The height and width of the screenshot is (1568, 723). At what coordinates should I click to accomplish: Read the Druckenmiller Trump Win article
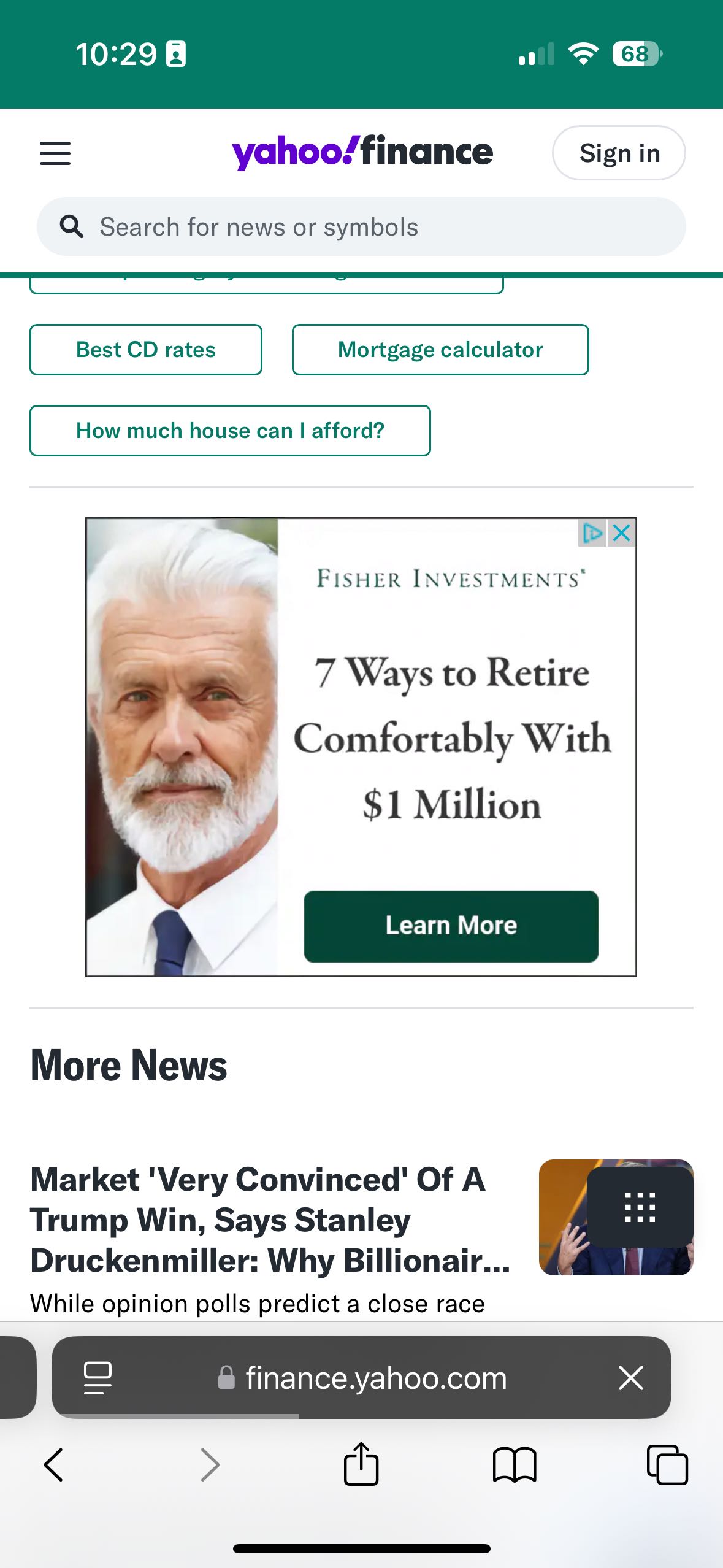(x=270, y=1220)
